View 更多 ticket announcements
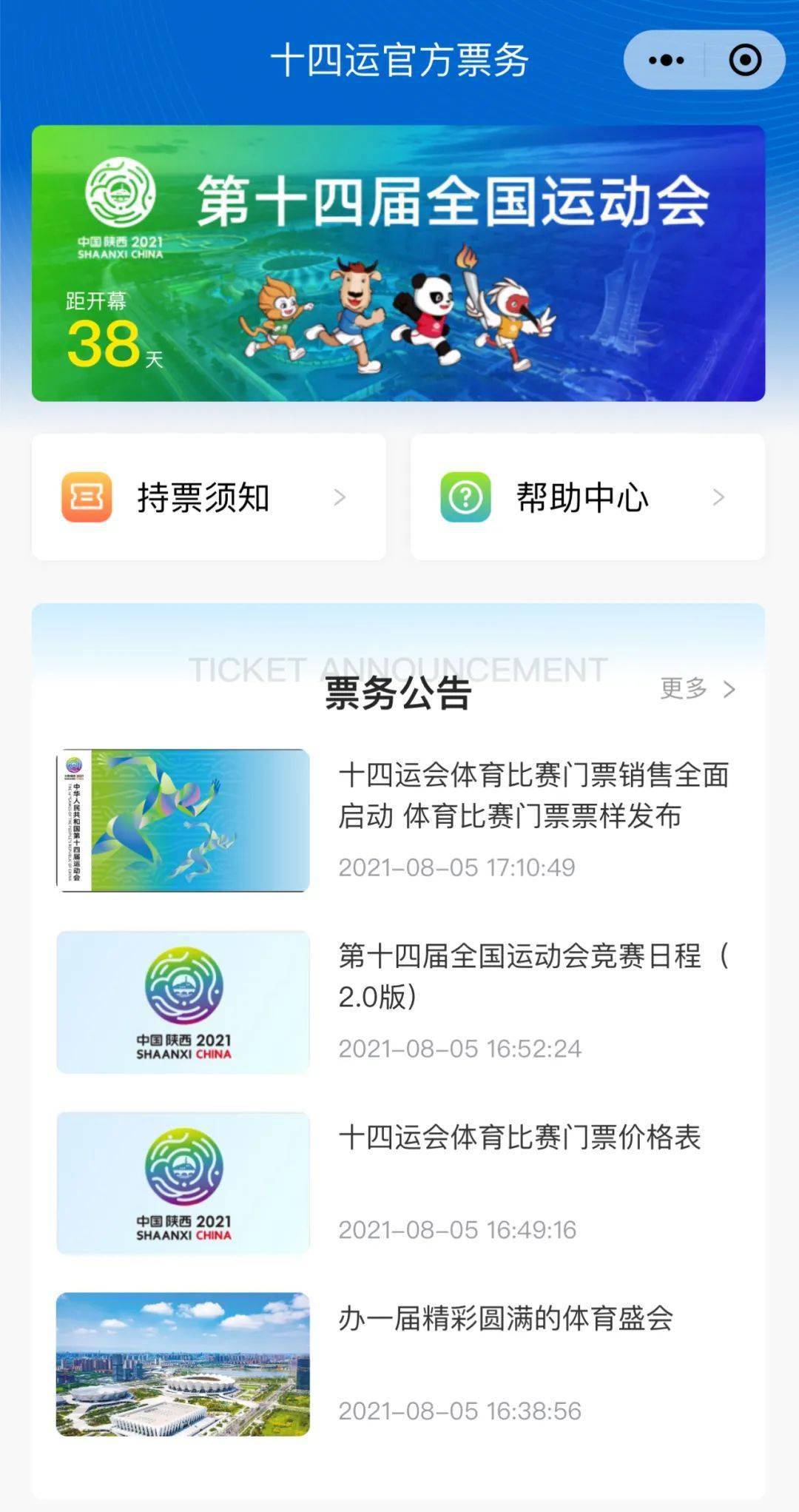The width and height of the screenshot is (799, 1512). pos(698,688)
